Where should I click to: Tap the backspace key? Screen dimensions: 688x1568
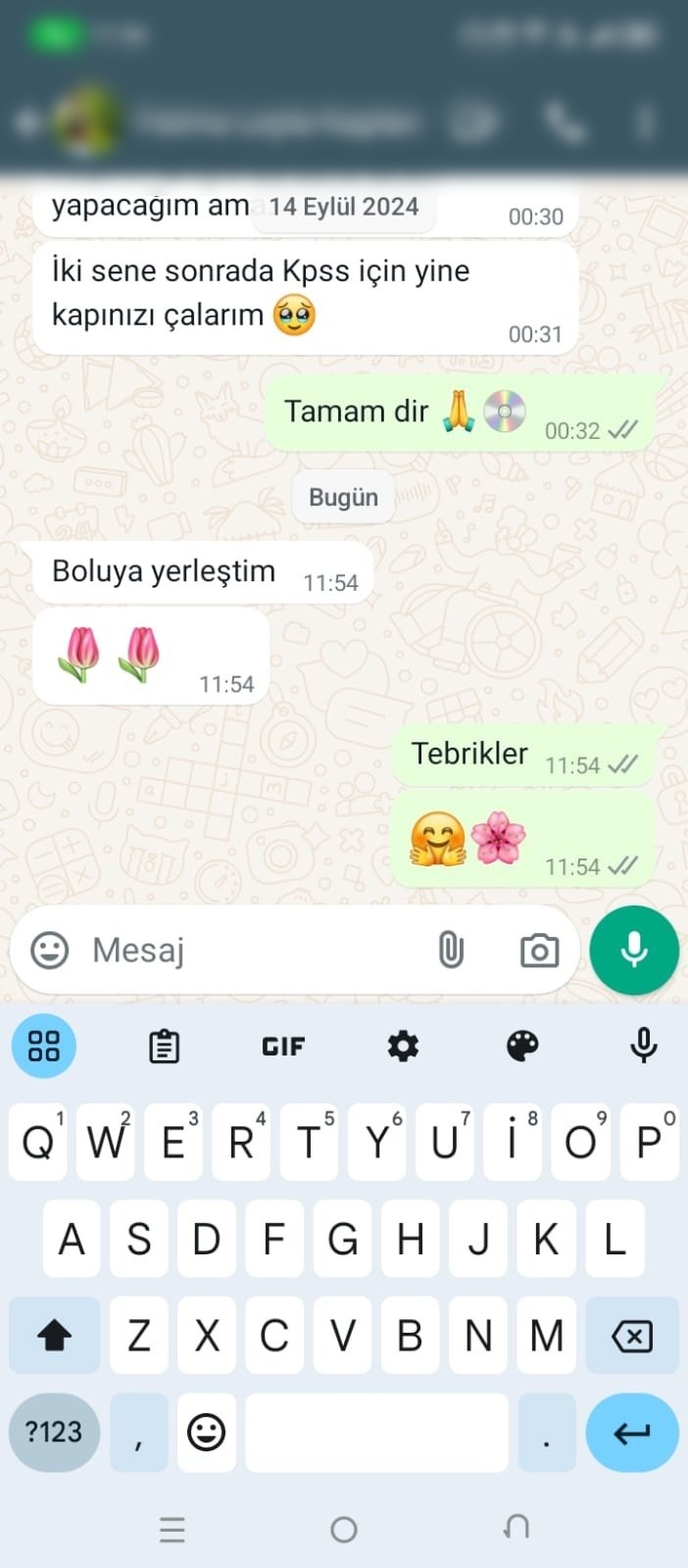click(632, 1335)
